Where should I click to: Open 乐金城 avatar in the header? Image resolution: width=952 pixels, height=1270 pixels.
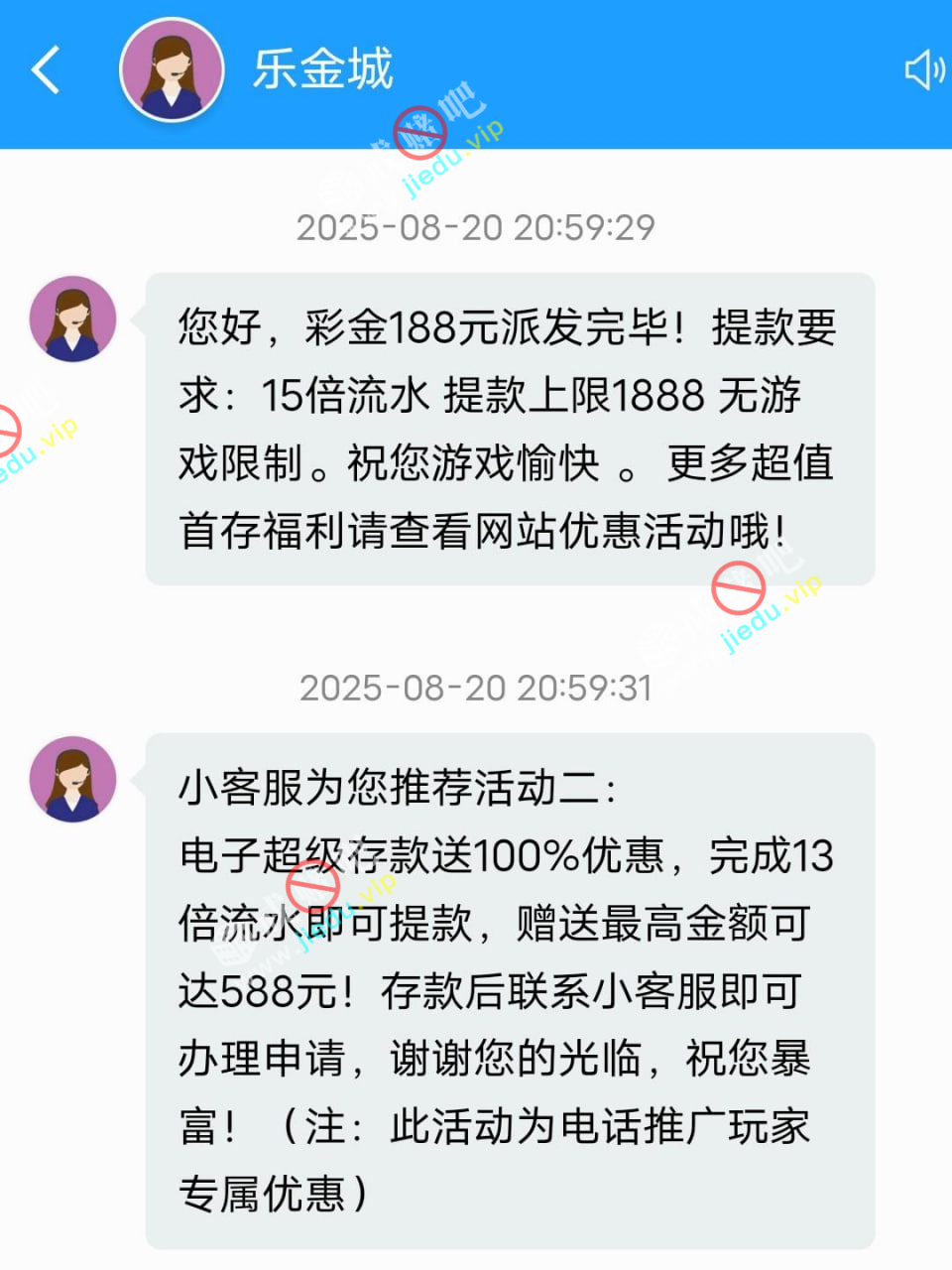coord(172,70)
